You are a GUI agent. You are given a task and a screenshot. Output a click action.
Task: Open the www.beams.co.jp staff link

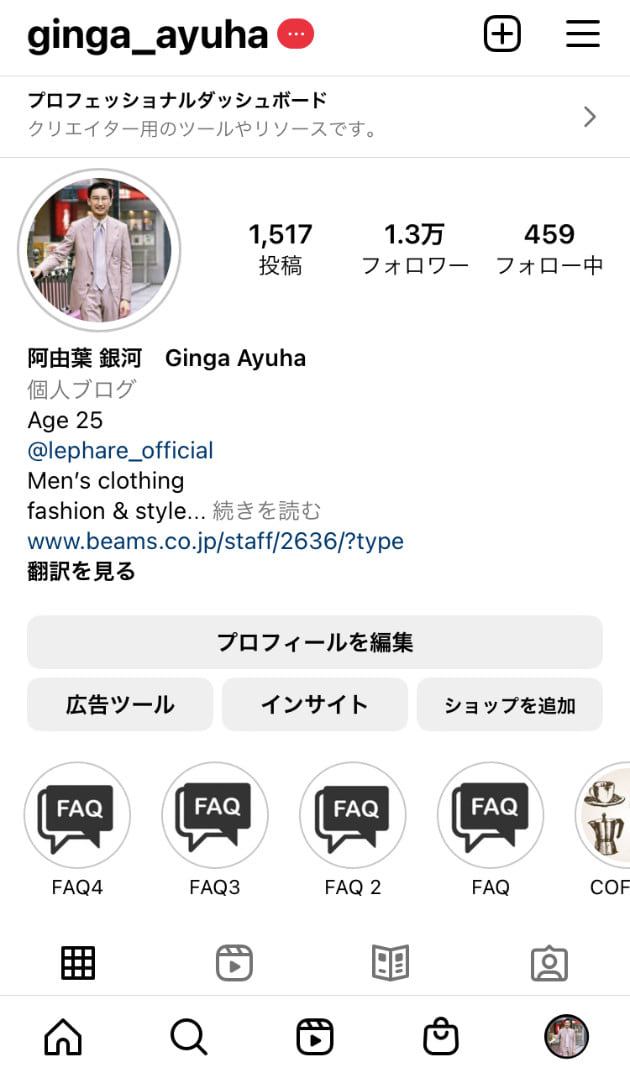(215, 541)
